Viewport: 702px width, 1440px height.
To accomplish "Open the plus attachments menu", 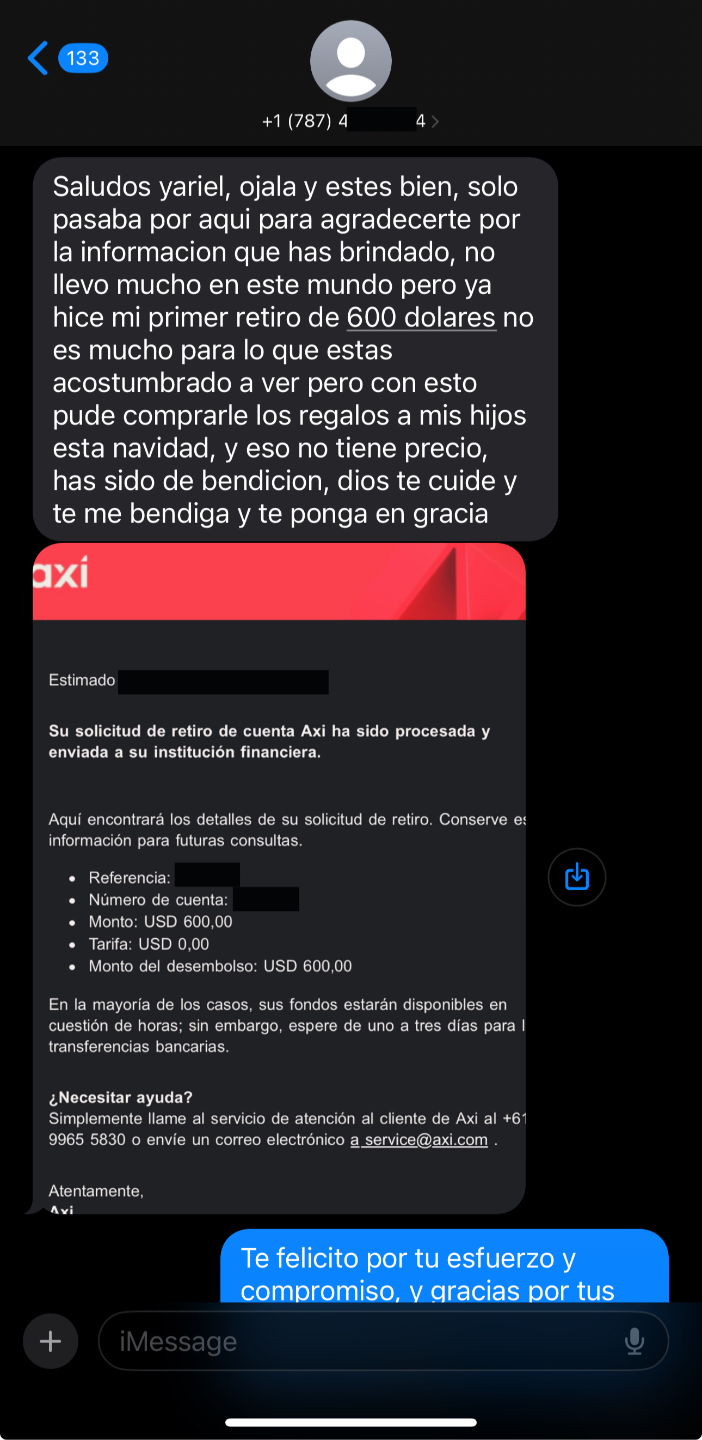I will point(51,1341).
